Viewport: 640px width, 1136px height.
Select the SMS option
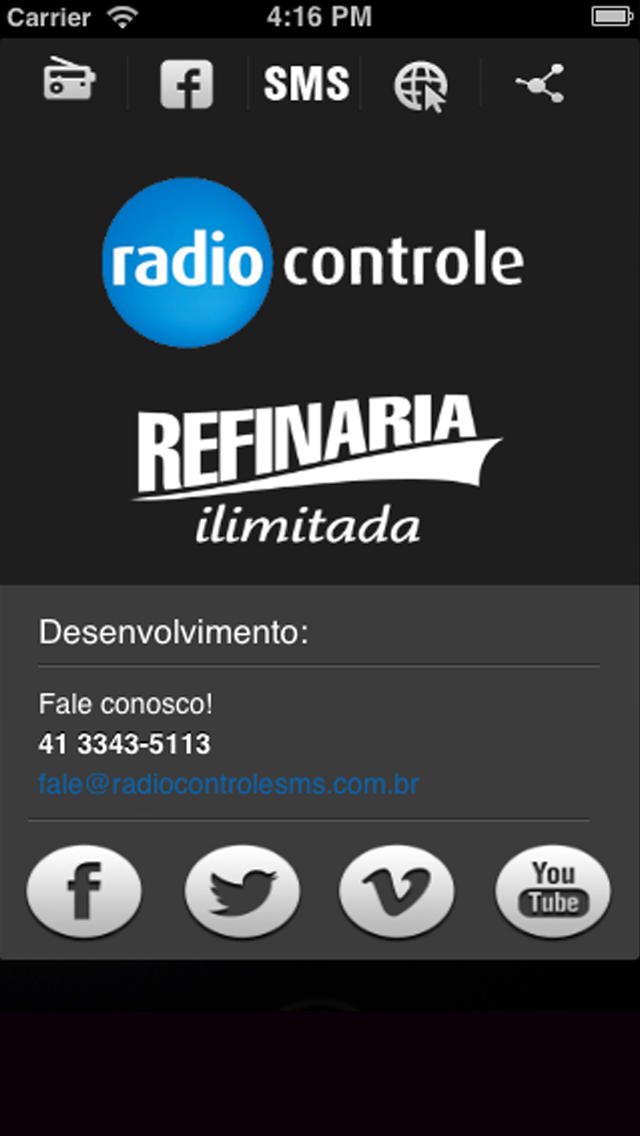[x=306, y=84]
